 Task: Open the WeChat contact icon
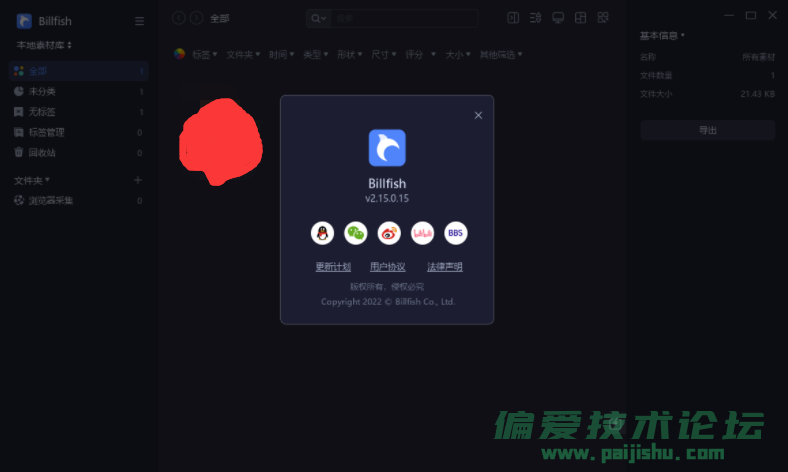[x=356, y=233]
